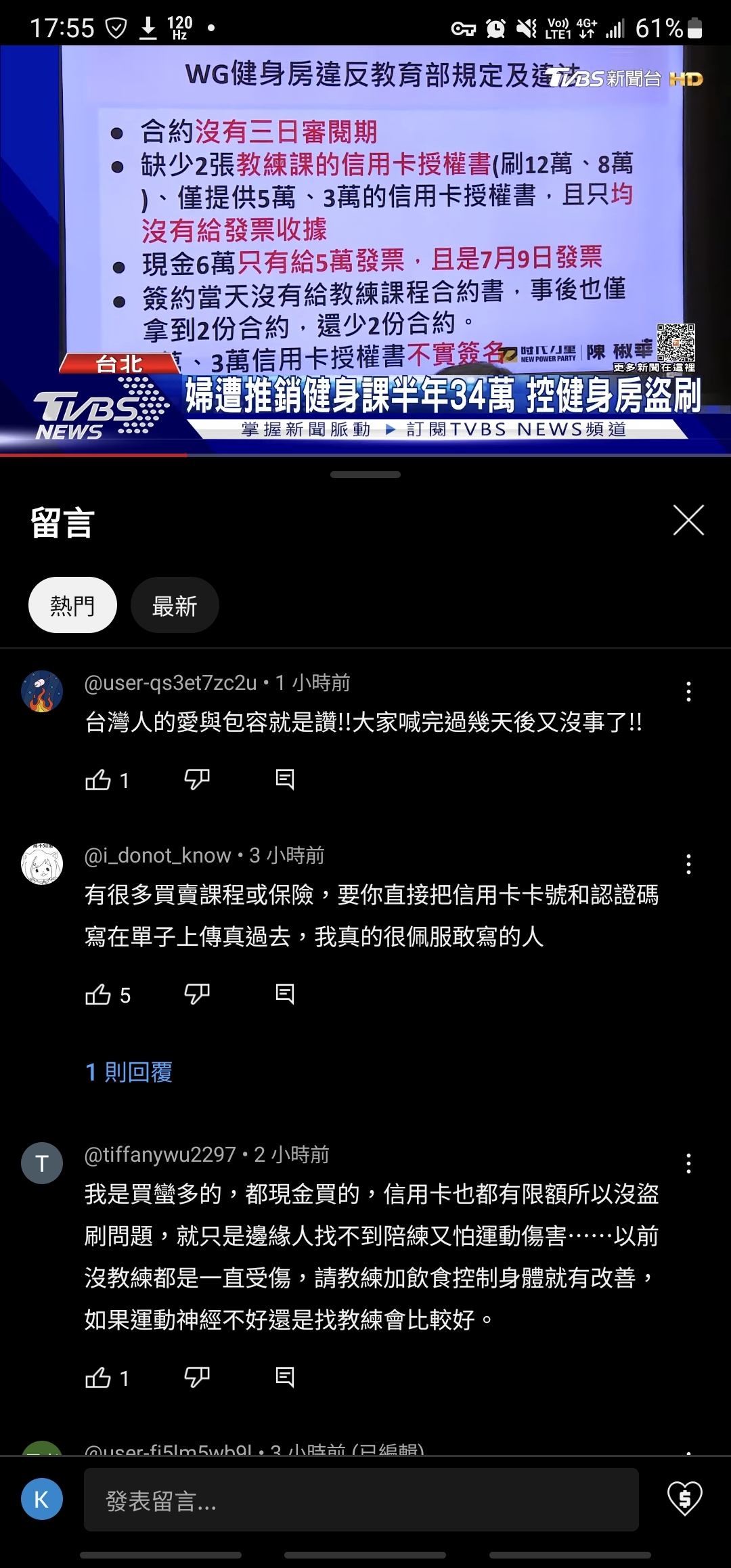The width and height of the screenshot is (731, 1568).
Task: Open options menu for @i_donot_know's comment
Action: (x=688, y=864)
